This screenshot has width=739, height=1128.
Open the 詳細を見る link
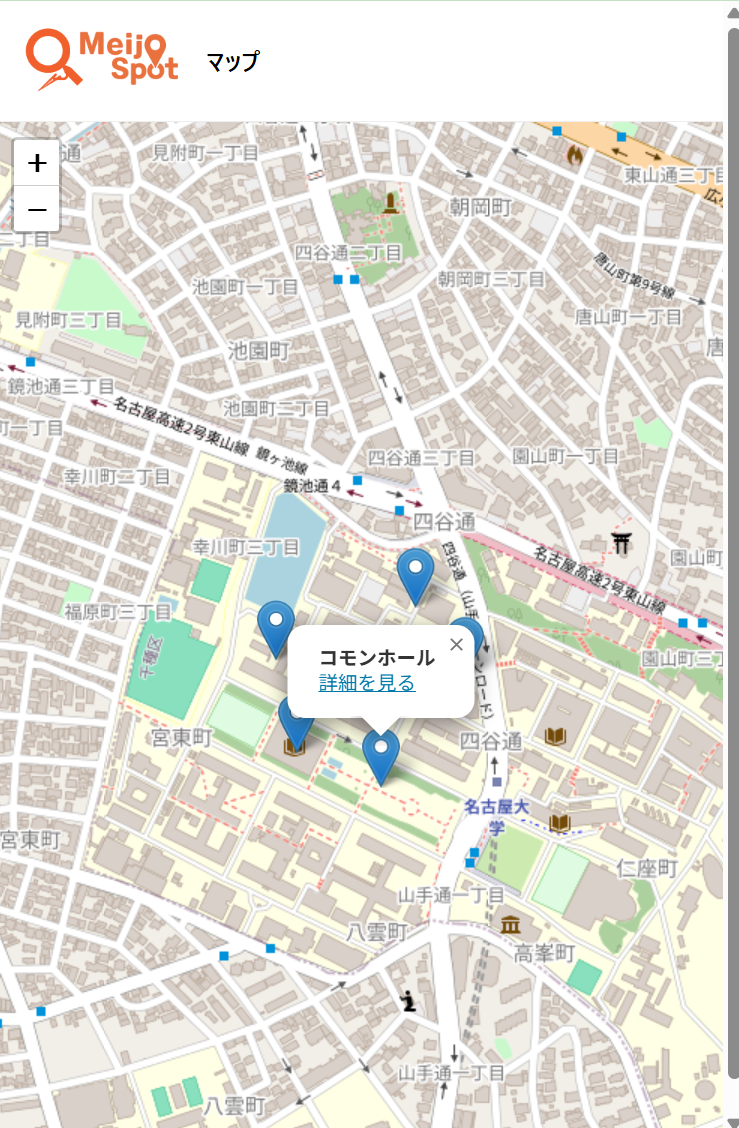[367, 683]
